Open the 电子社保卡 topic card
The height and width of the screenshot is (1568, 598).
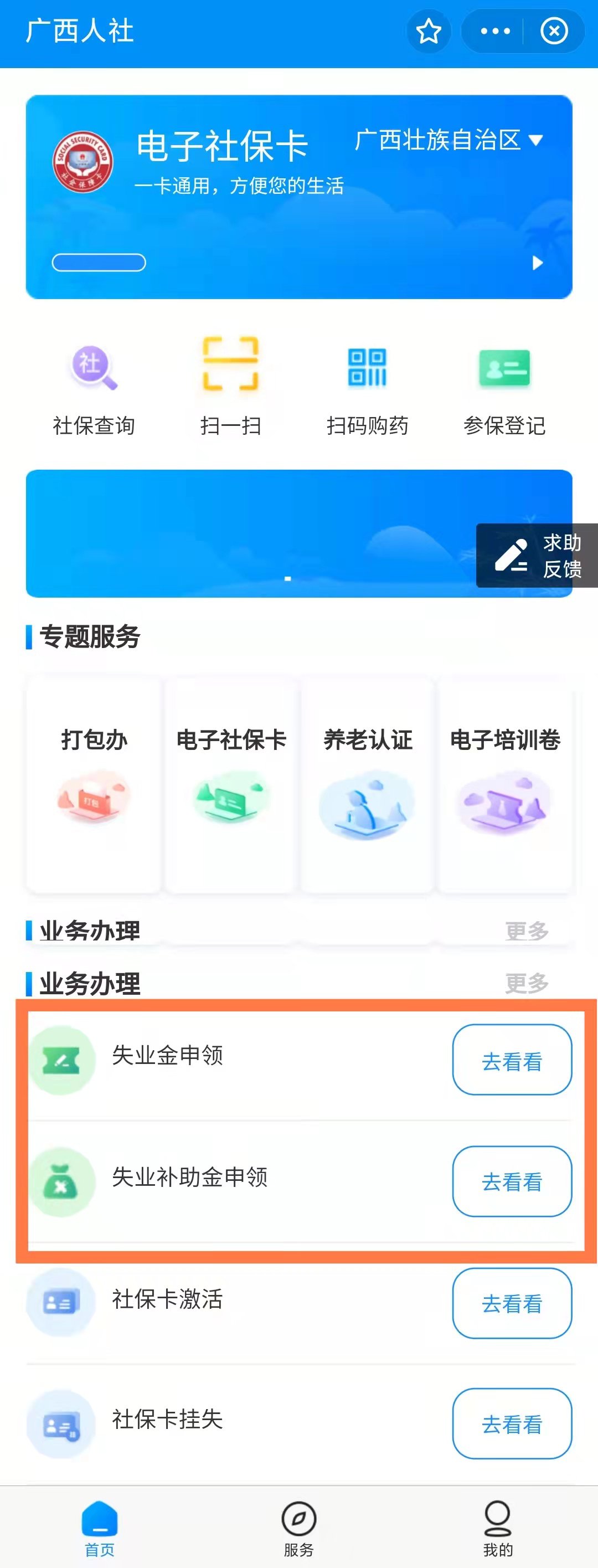(230, 782)
